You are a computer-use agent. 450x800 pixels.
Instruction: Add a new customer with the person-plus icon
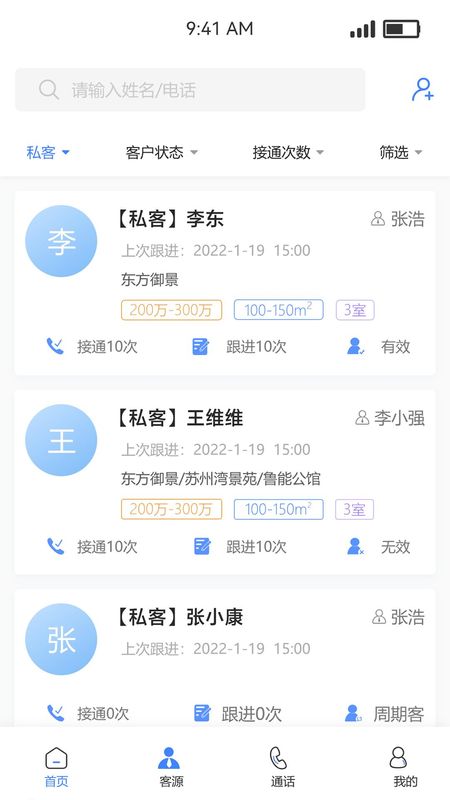tap(422, 90)
